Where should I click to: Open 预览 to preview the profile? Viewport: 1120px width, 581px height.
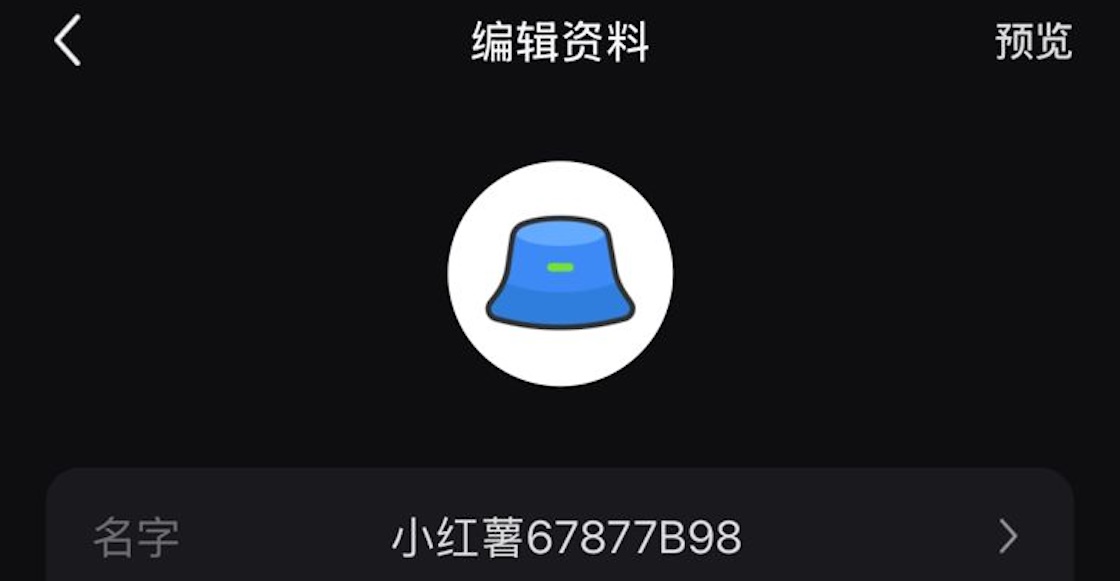(1033, 43)
